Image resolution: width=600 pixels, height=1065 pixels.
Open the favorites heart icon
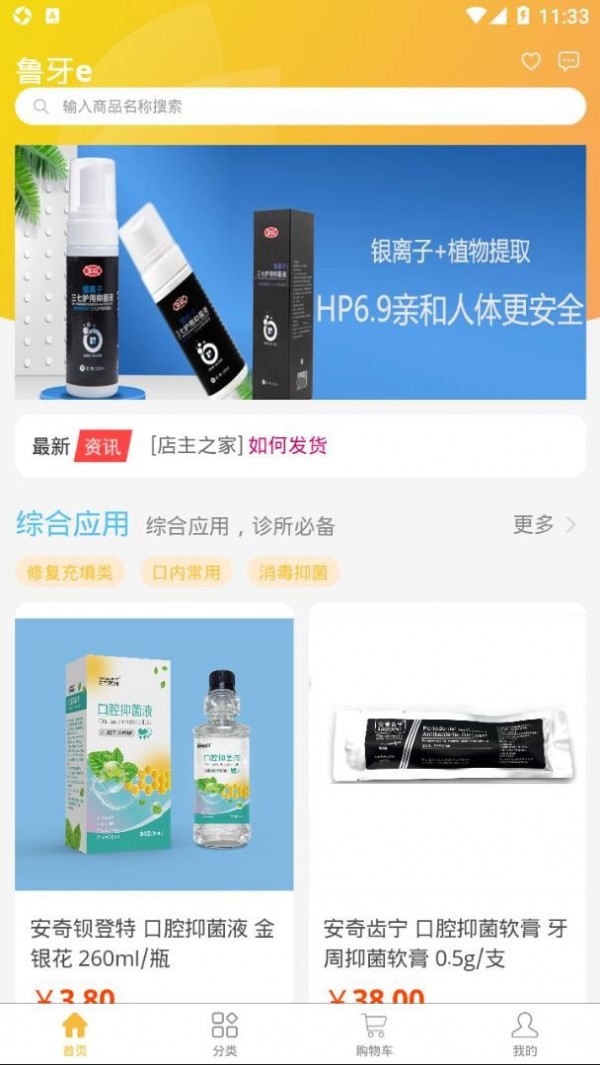pyautogui.click(x=531, y=62)
